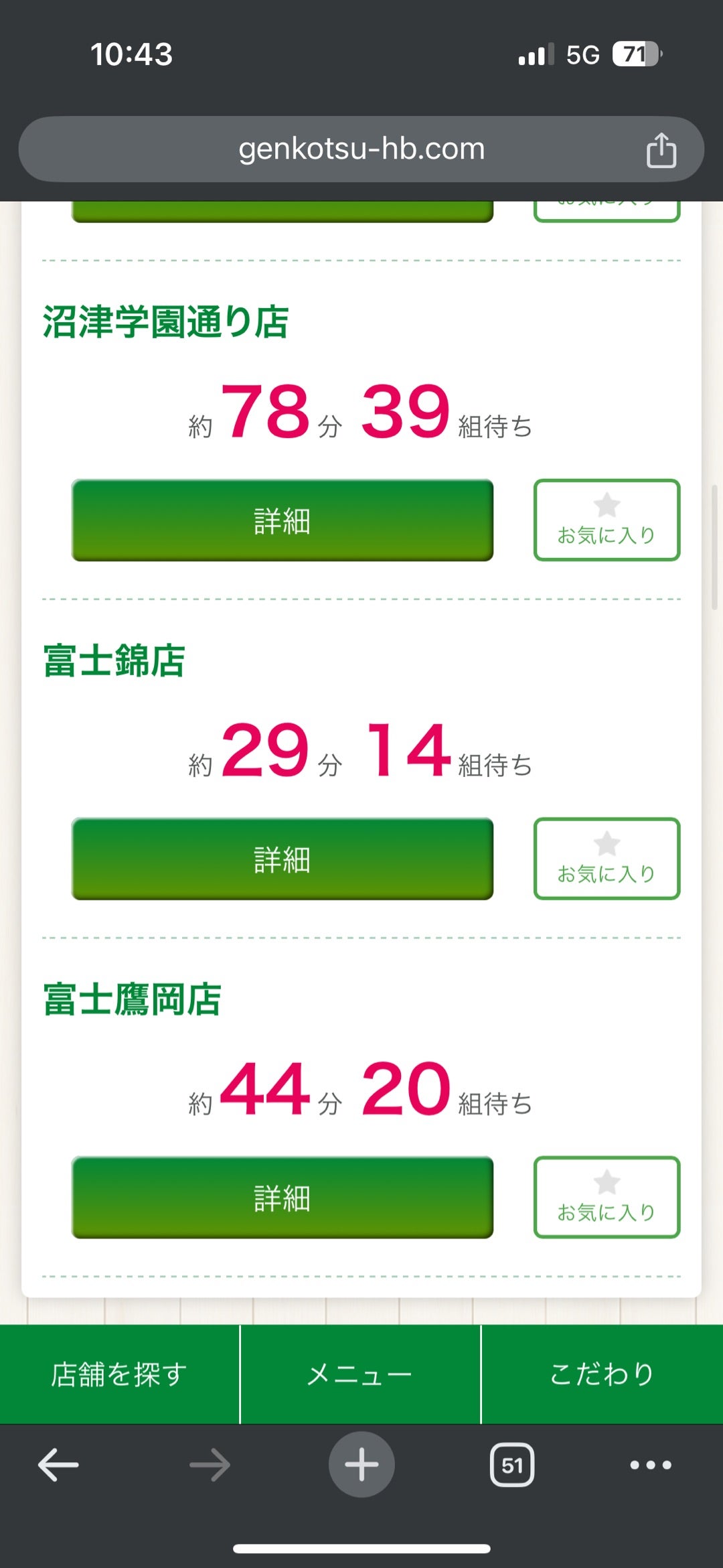Open the メニュー tab
723x1568 pixels.
pos(360,1374)
